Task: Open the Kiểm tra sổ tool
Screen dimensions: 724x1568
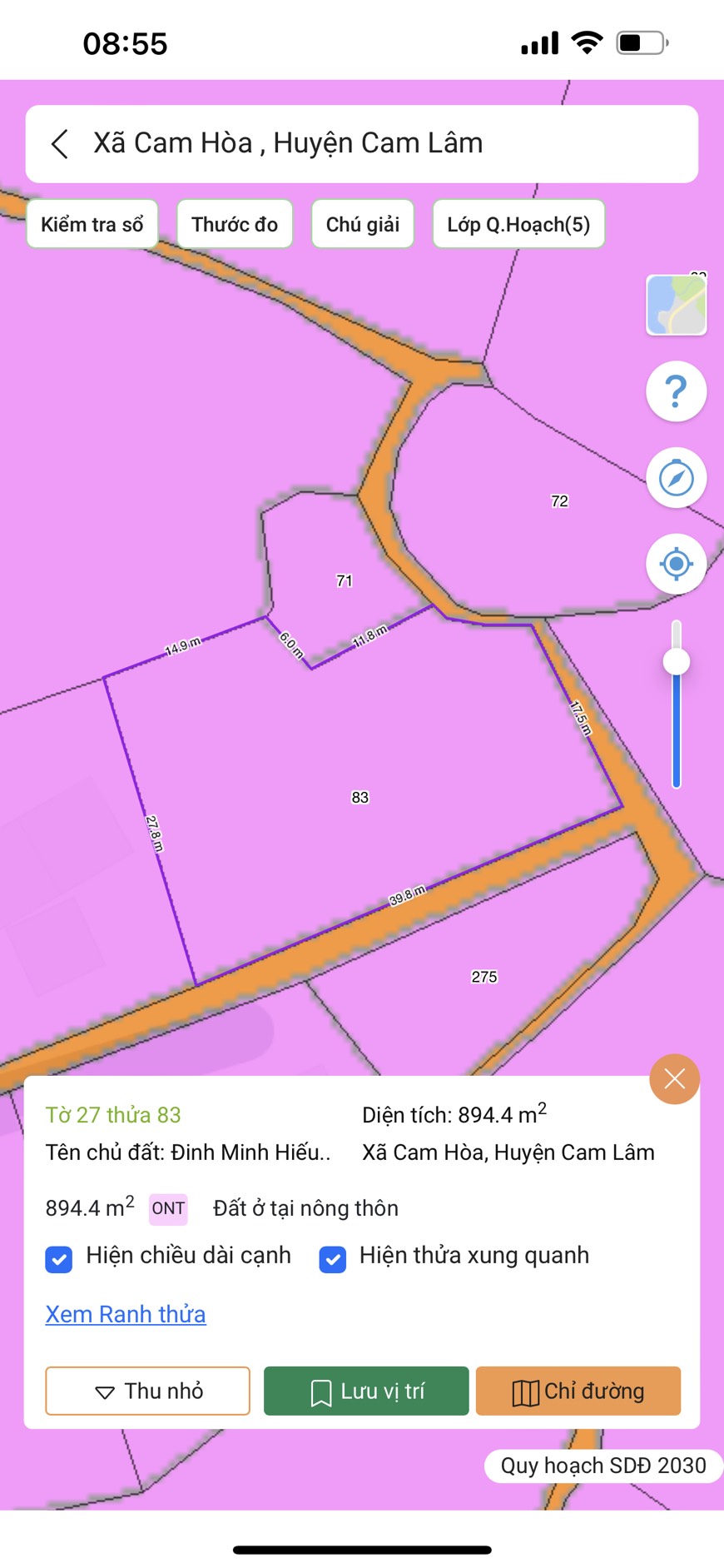Action: click(92, 224)
